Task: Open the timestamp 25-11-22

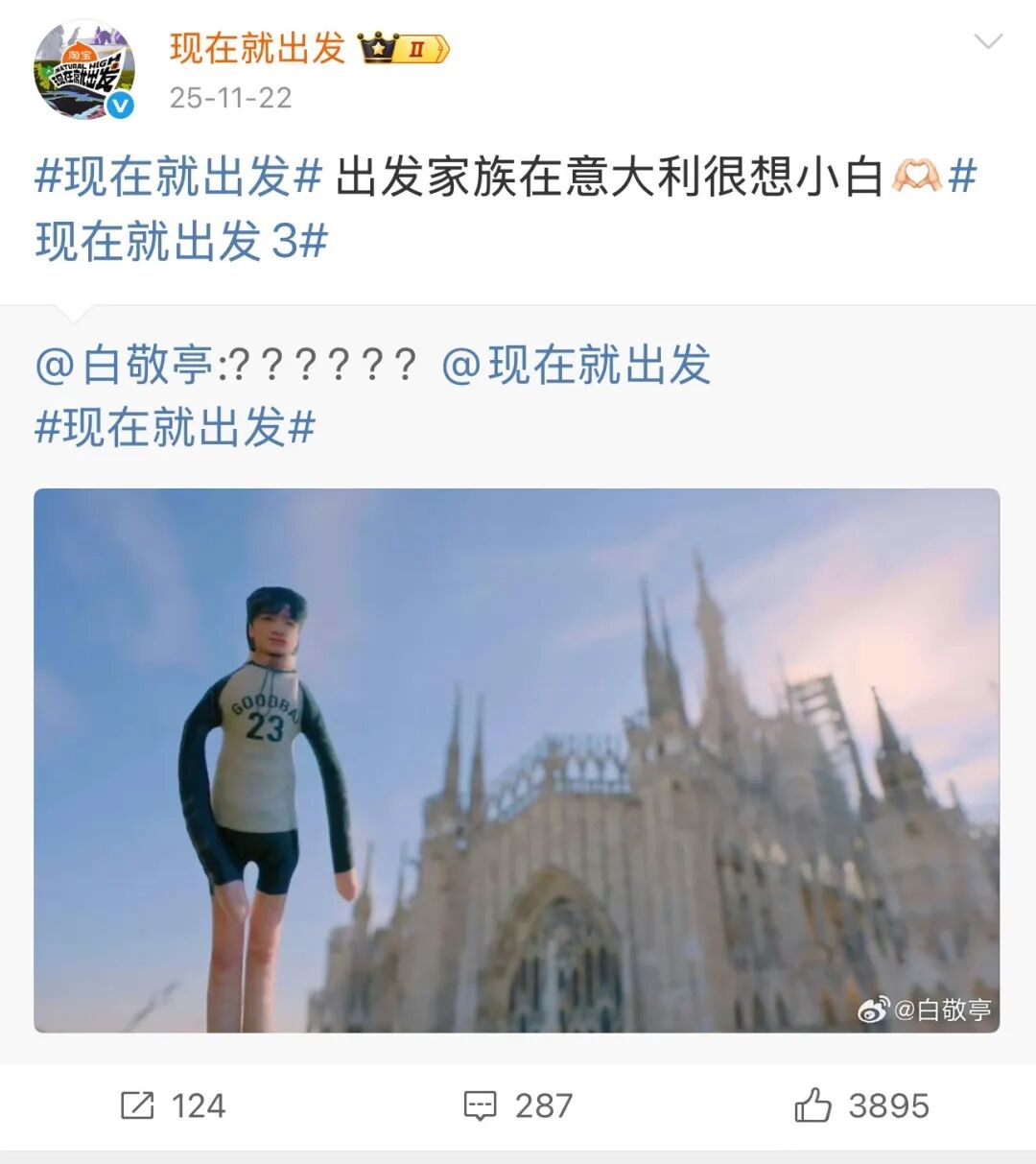Action: (x=230, y=98)
